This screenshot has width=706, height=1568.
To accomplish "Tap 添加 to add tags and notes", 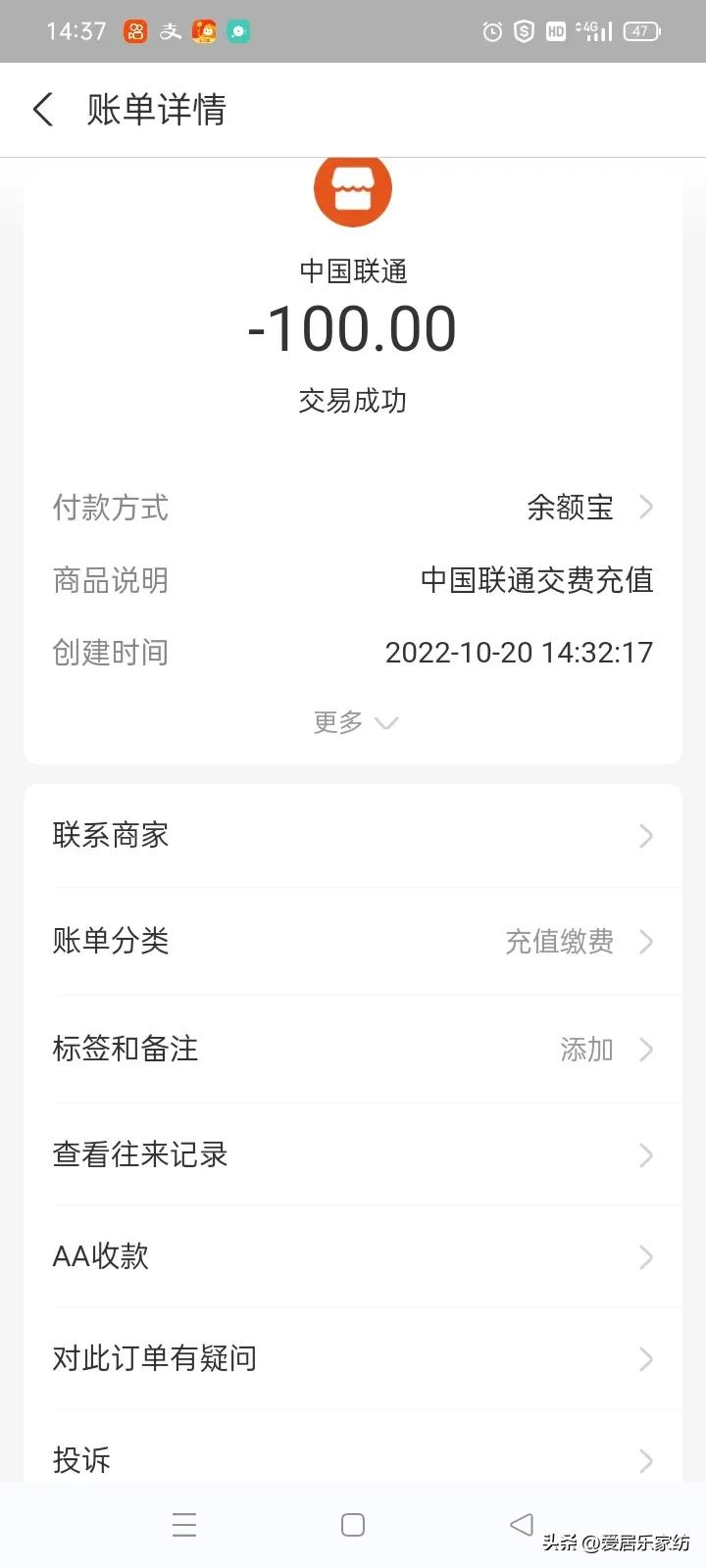I will click(584, 1050).
